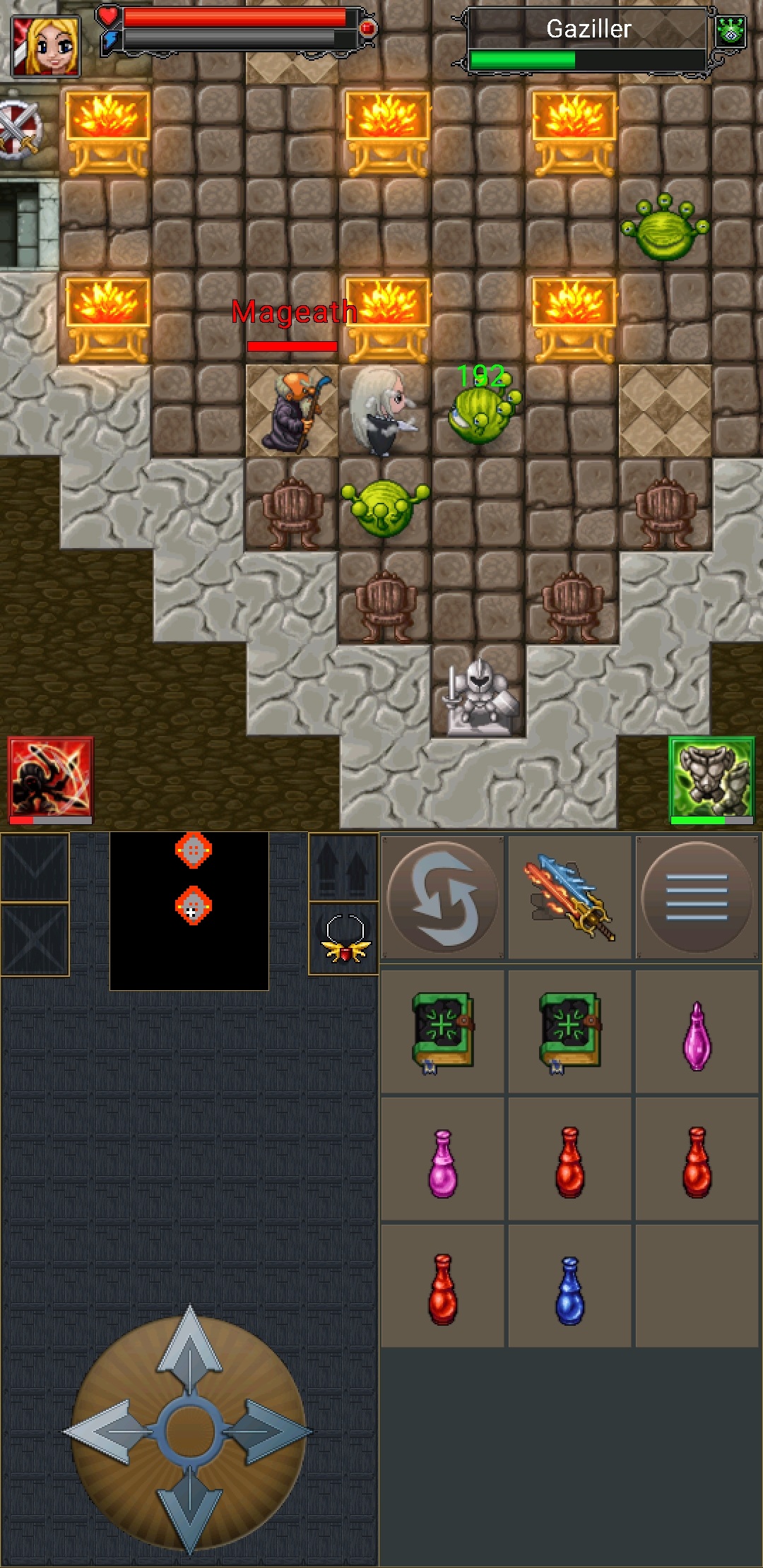Use the first green spellbook
763x1568 pixels.
point(443,1031)
